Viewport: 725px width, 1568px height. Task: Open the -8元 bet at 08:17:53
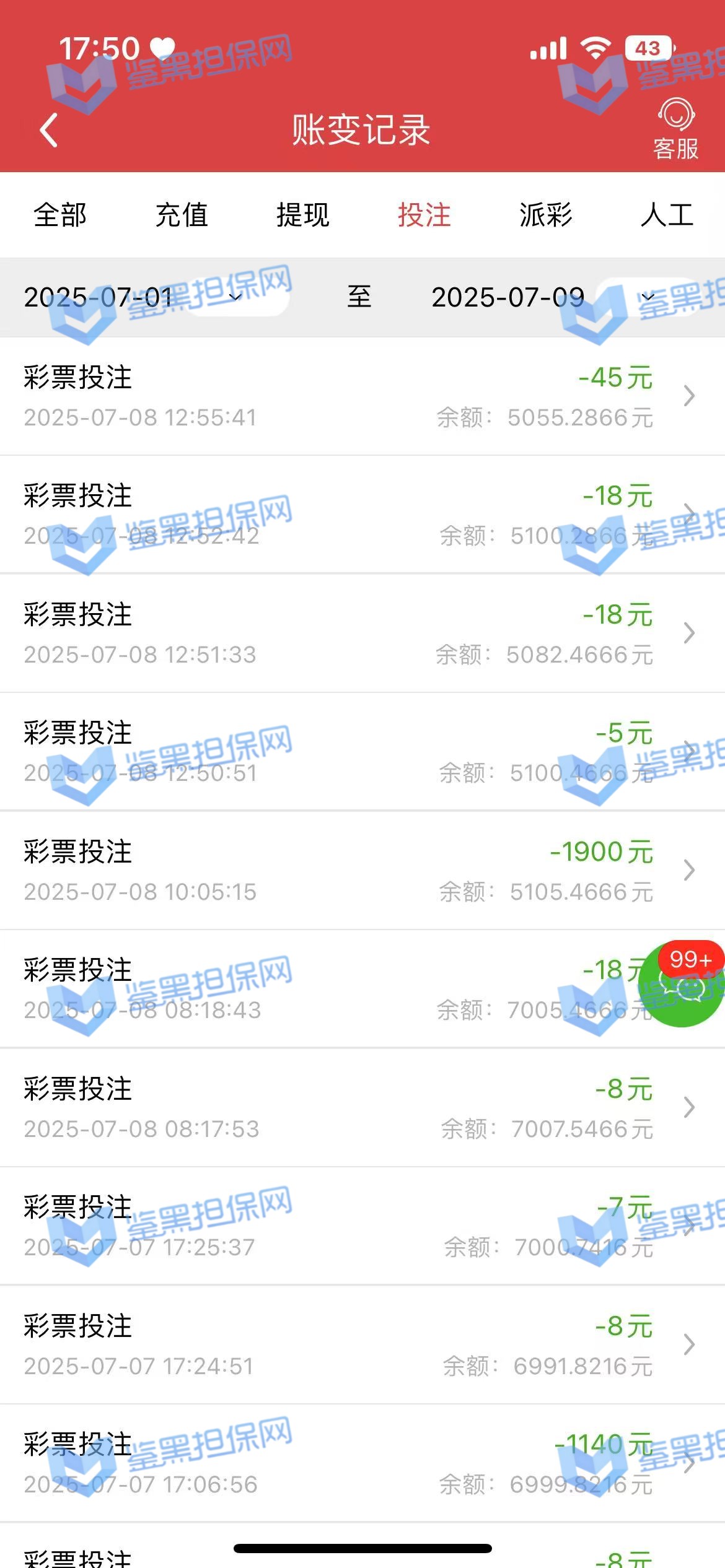362,1108
